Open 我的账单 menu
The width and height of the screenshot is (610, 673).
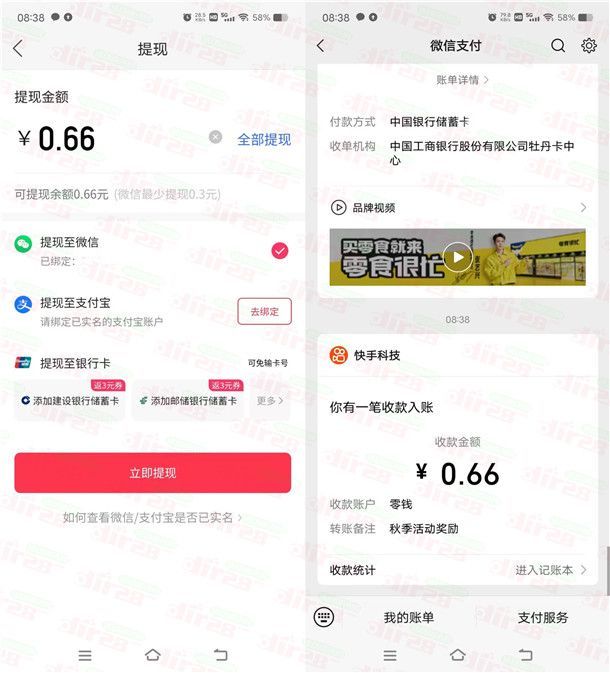point(408,618)
